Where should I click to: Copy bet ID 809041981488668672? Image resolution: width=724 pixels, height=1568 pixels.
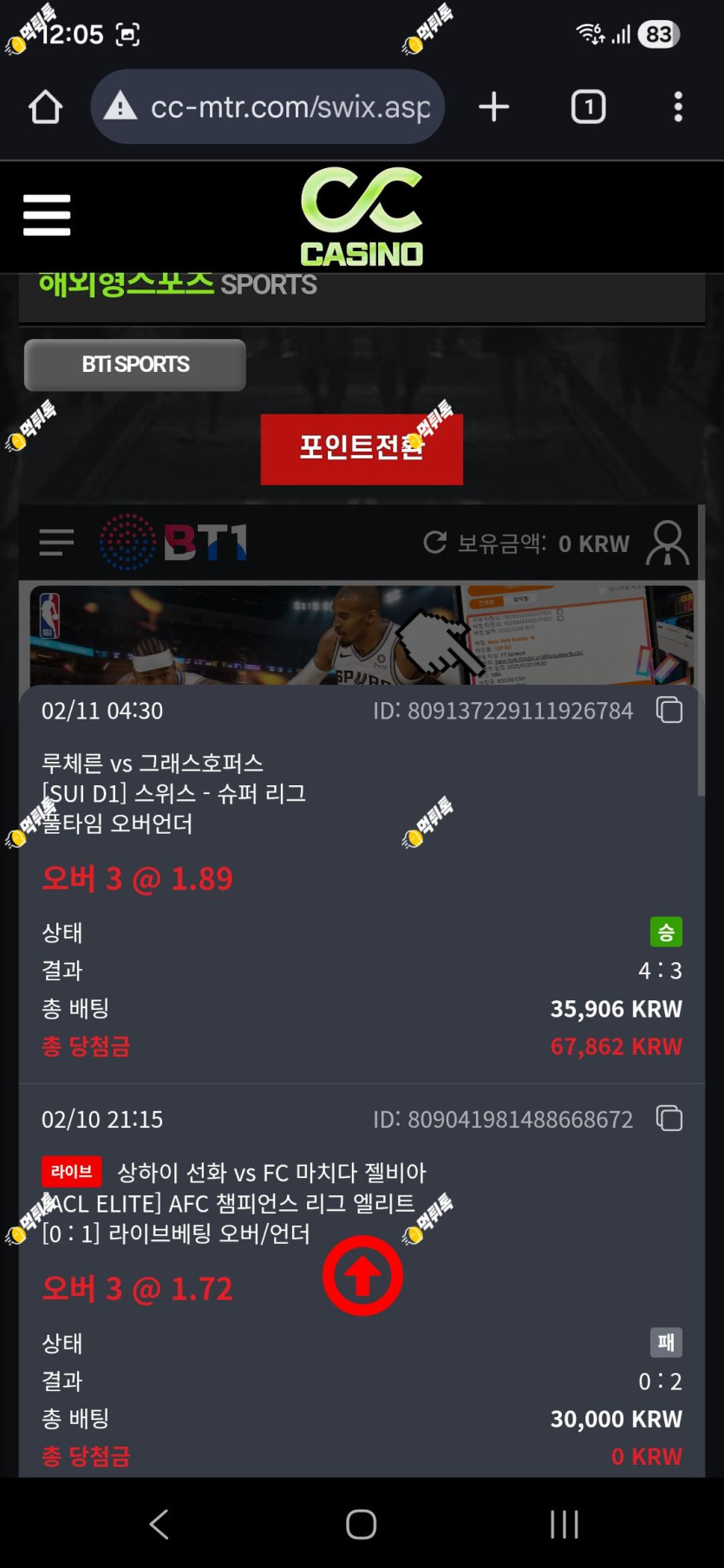669,1118
